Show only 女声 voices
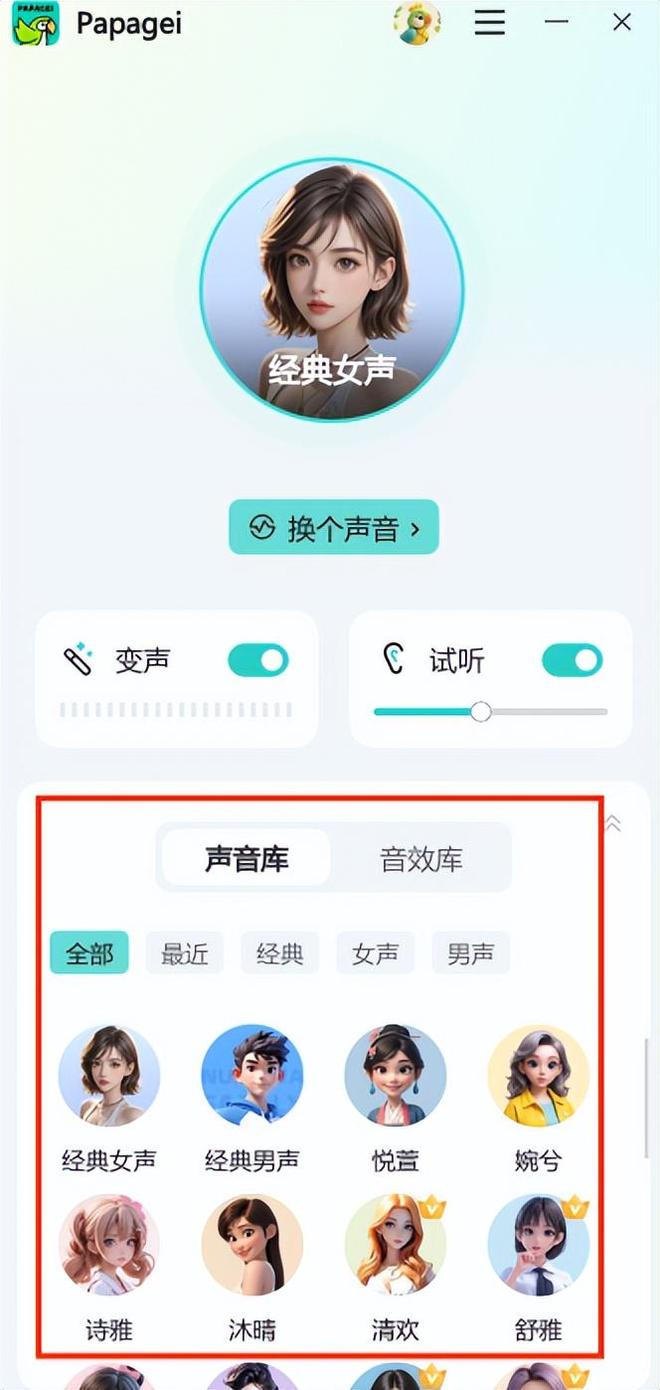The width and height of the screenshot is (660, 1390). pos(375,953)
